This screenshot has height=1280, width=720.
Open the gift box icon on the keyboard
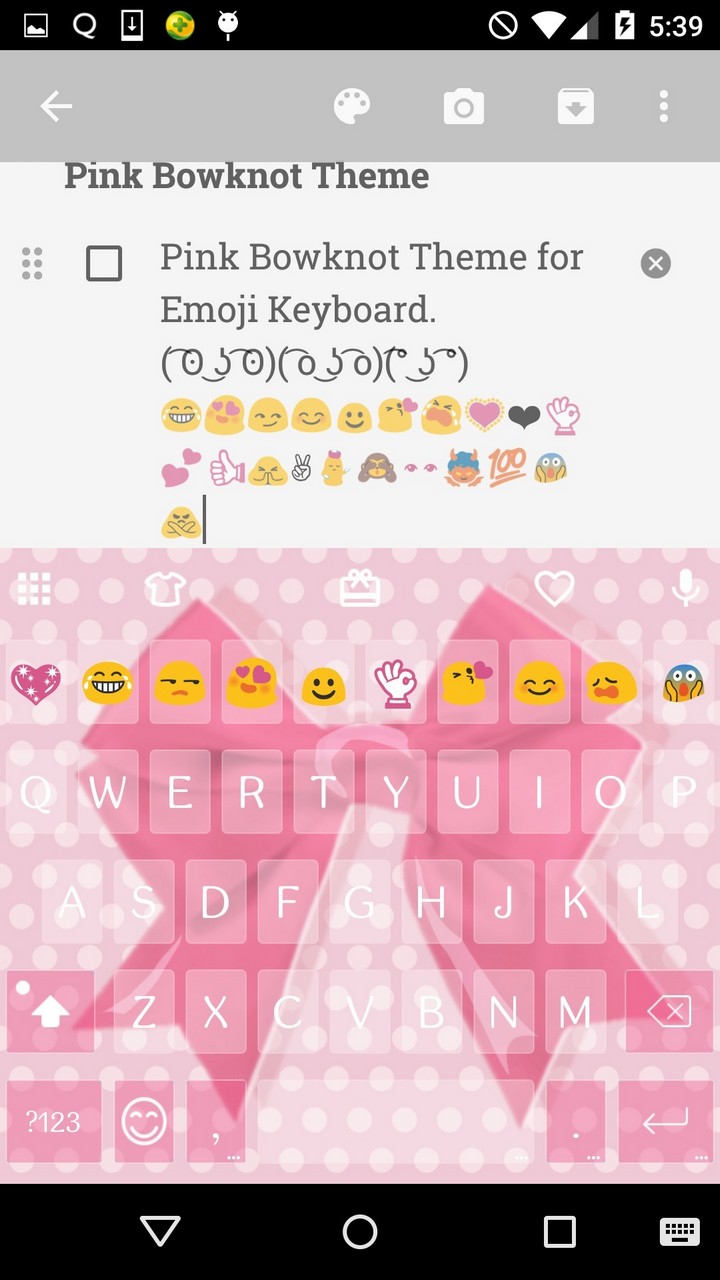pos(360,589)
